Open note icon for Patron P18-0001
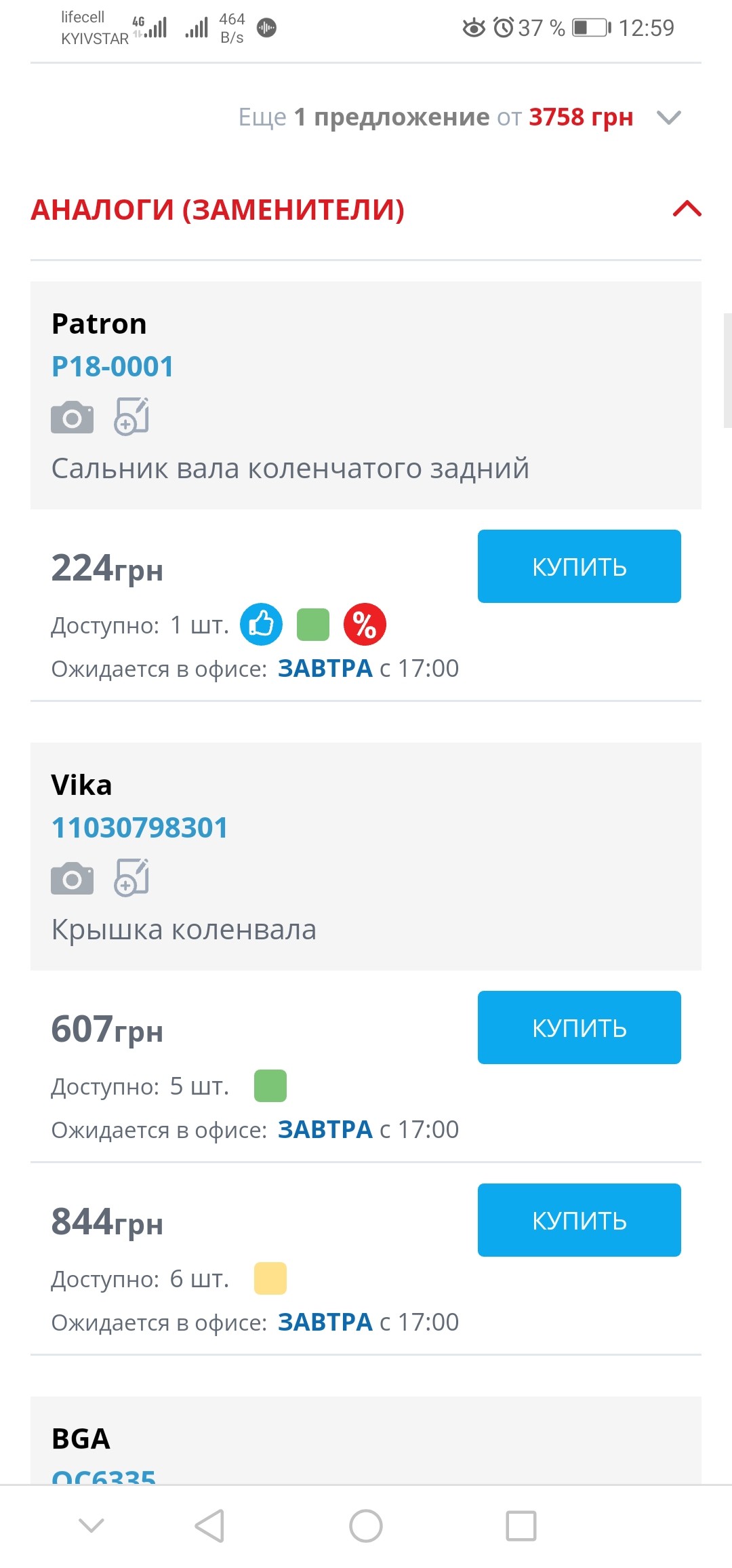Image resolution: width=732 pixels, height=1568 pixels. [131, 416]
